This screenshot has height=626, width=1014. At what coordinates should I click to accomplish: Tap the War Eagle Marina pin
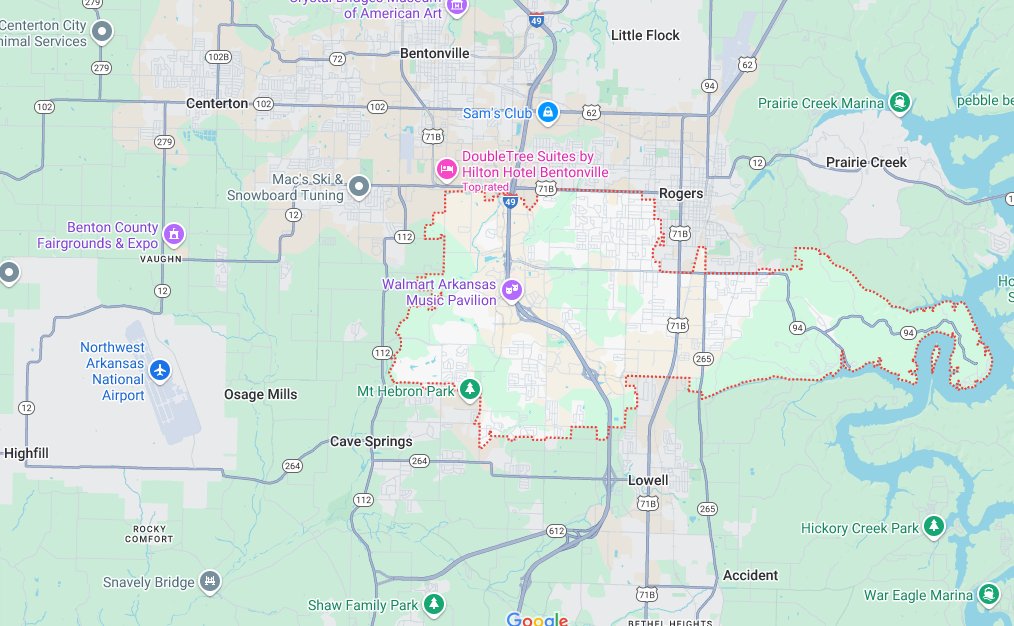tap(989, 594)
